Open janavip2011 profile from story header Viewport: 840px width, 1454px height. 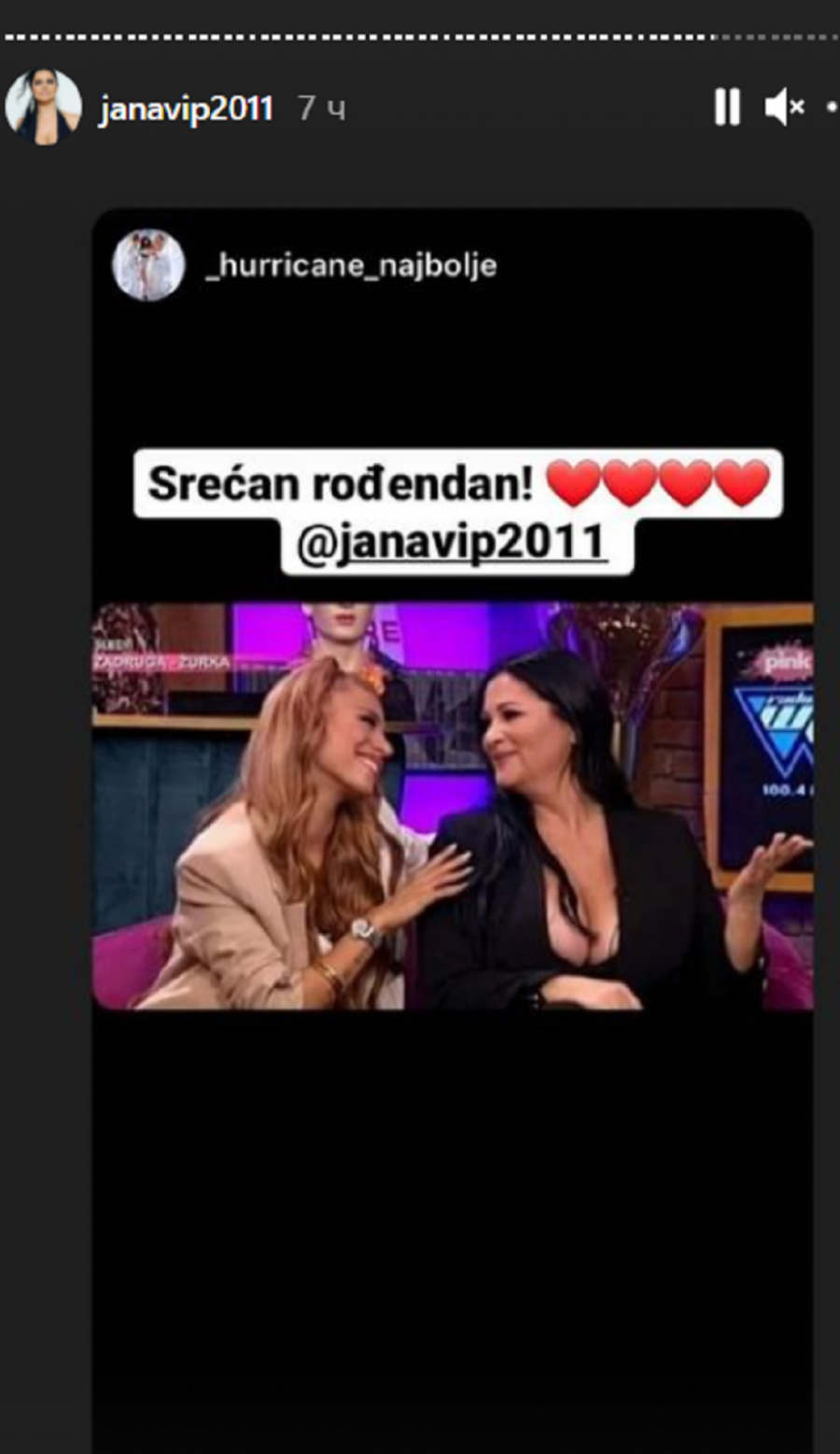point(186,109)
